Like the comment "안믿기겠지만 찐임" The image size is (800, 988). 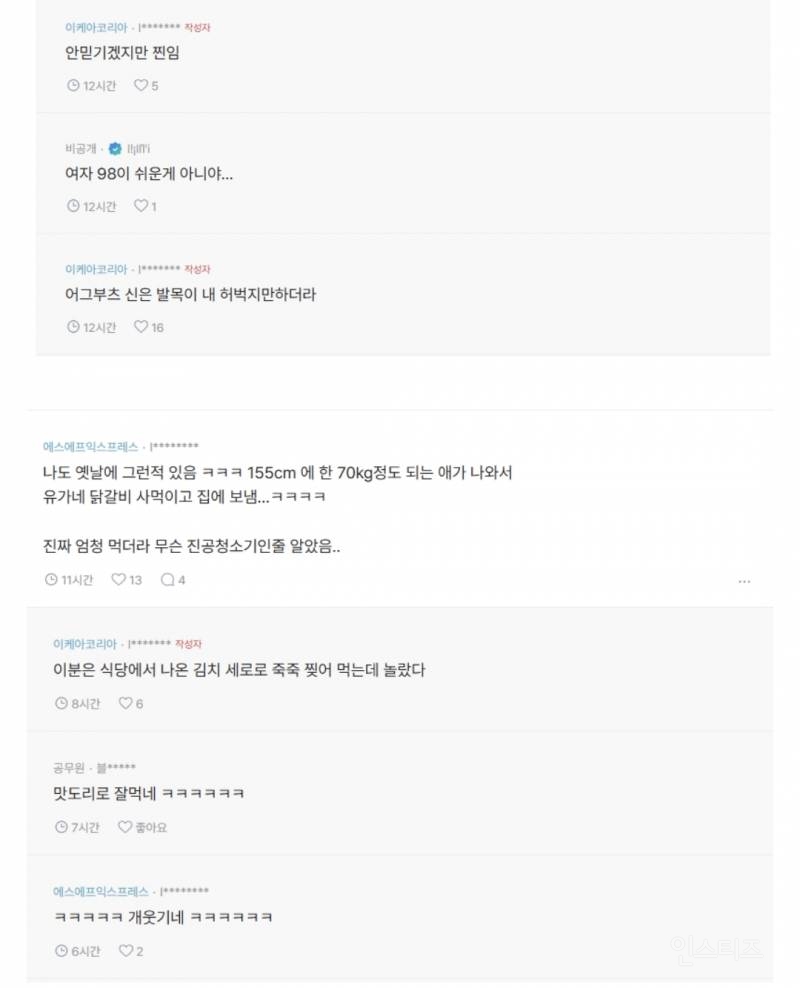coord(141,86)
